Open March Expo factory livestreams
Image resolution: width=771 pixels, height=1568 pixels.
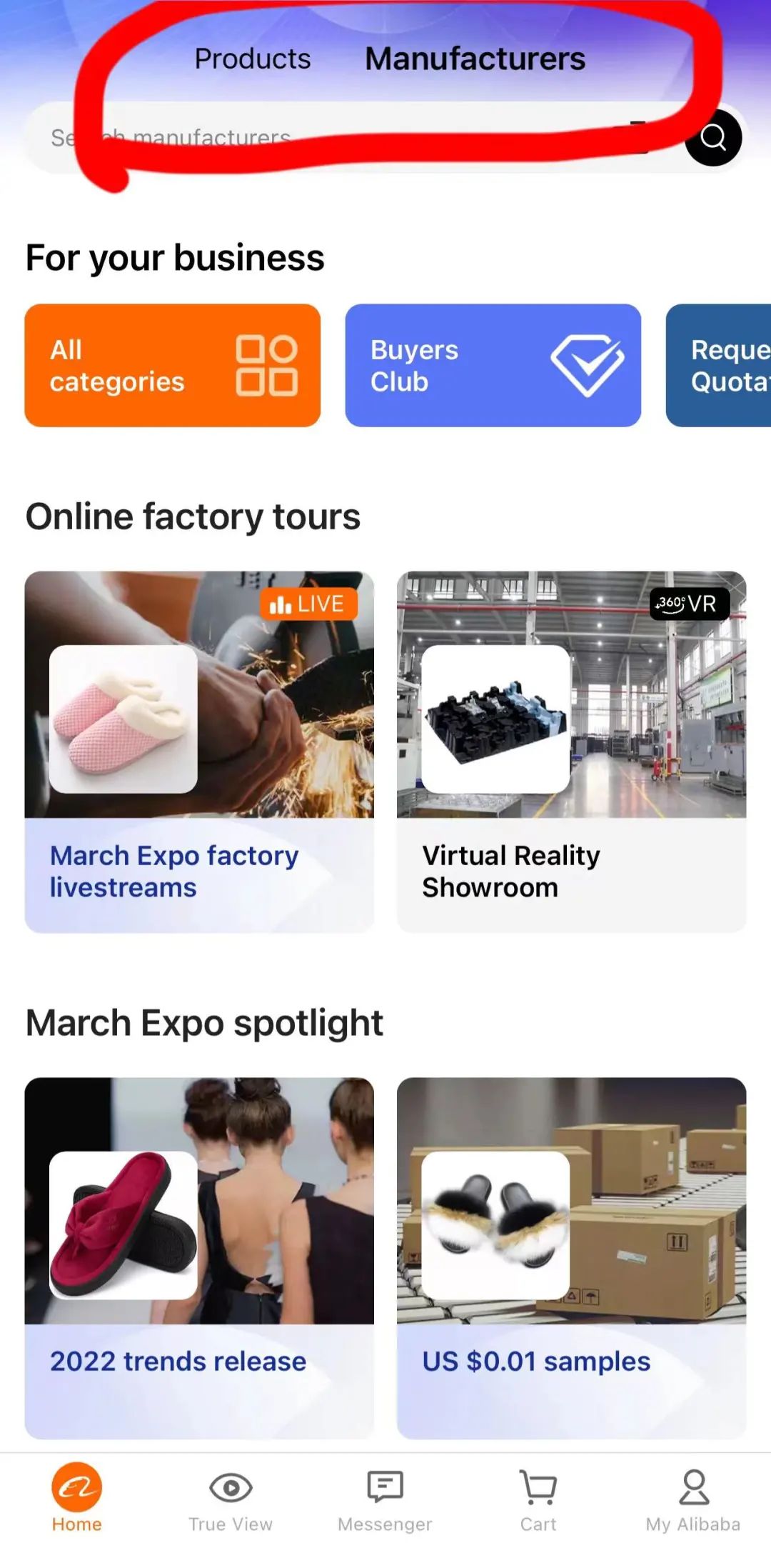click(x=199, y=751)
